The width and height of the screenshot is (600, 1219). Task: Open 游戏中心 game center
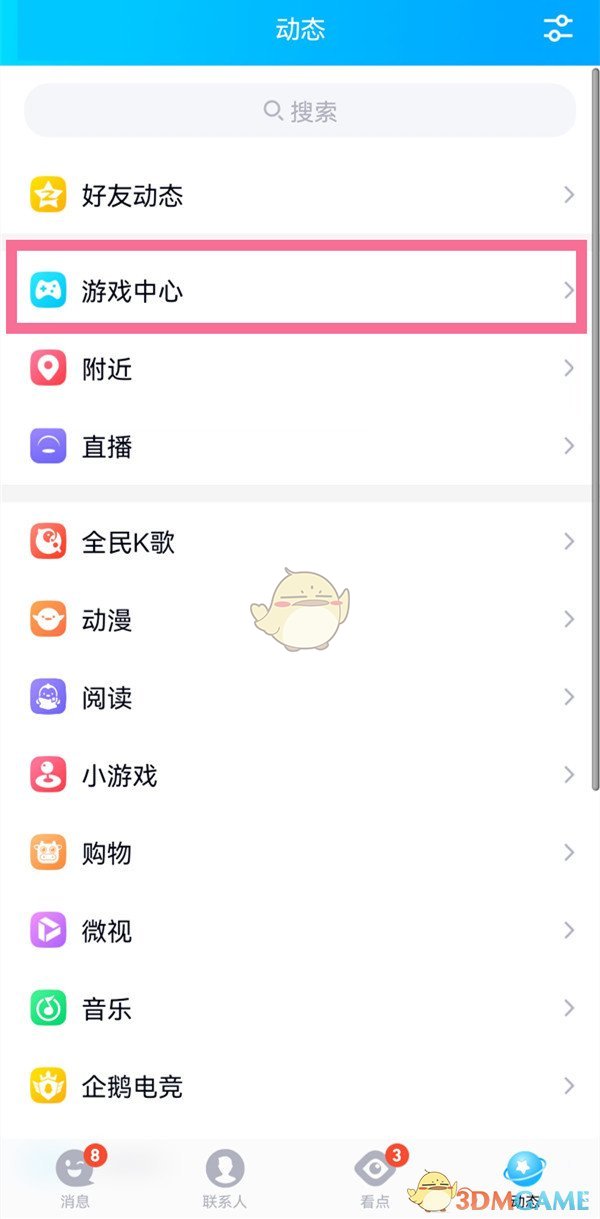(x=300, y=291)
